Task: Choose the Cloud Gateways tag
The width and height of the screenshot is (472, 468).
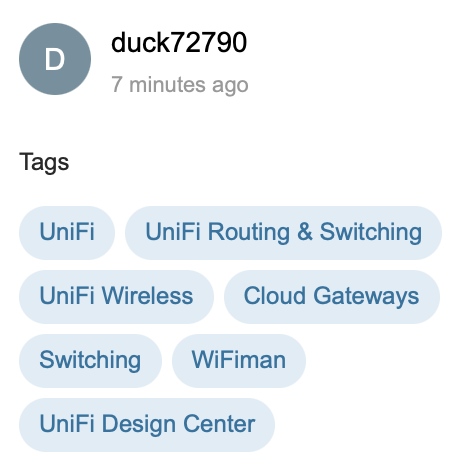Action: click(x=332, y=297)
